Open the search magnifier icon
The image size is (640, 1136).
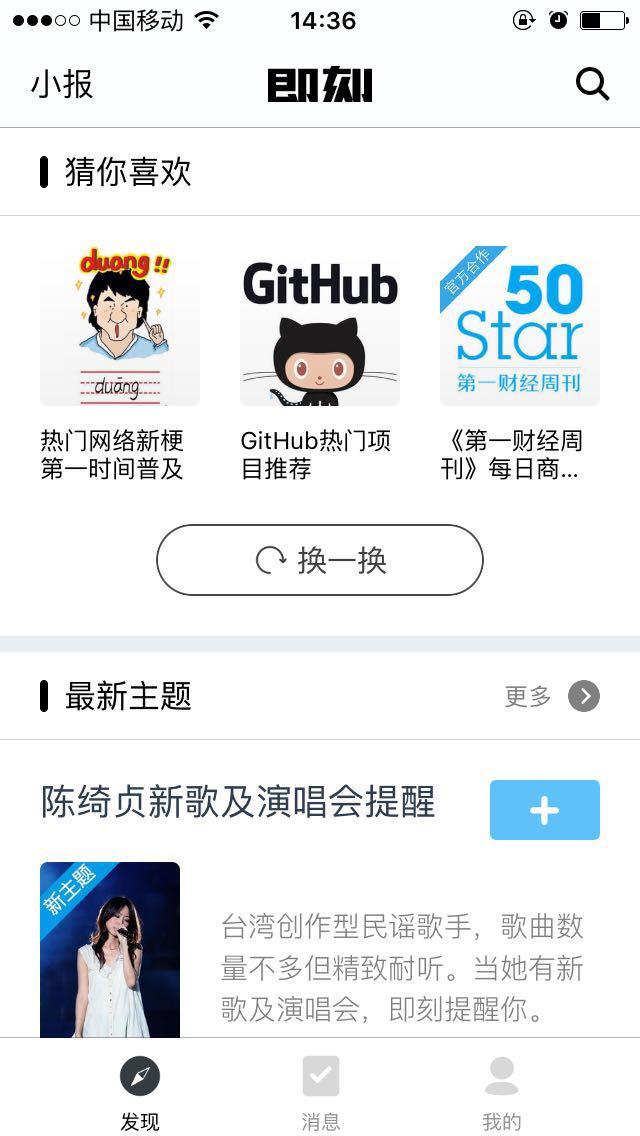pyautogui.click(x=592, y=85)
